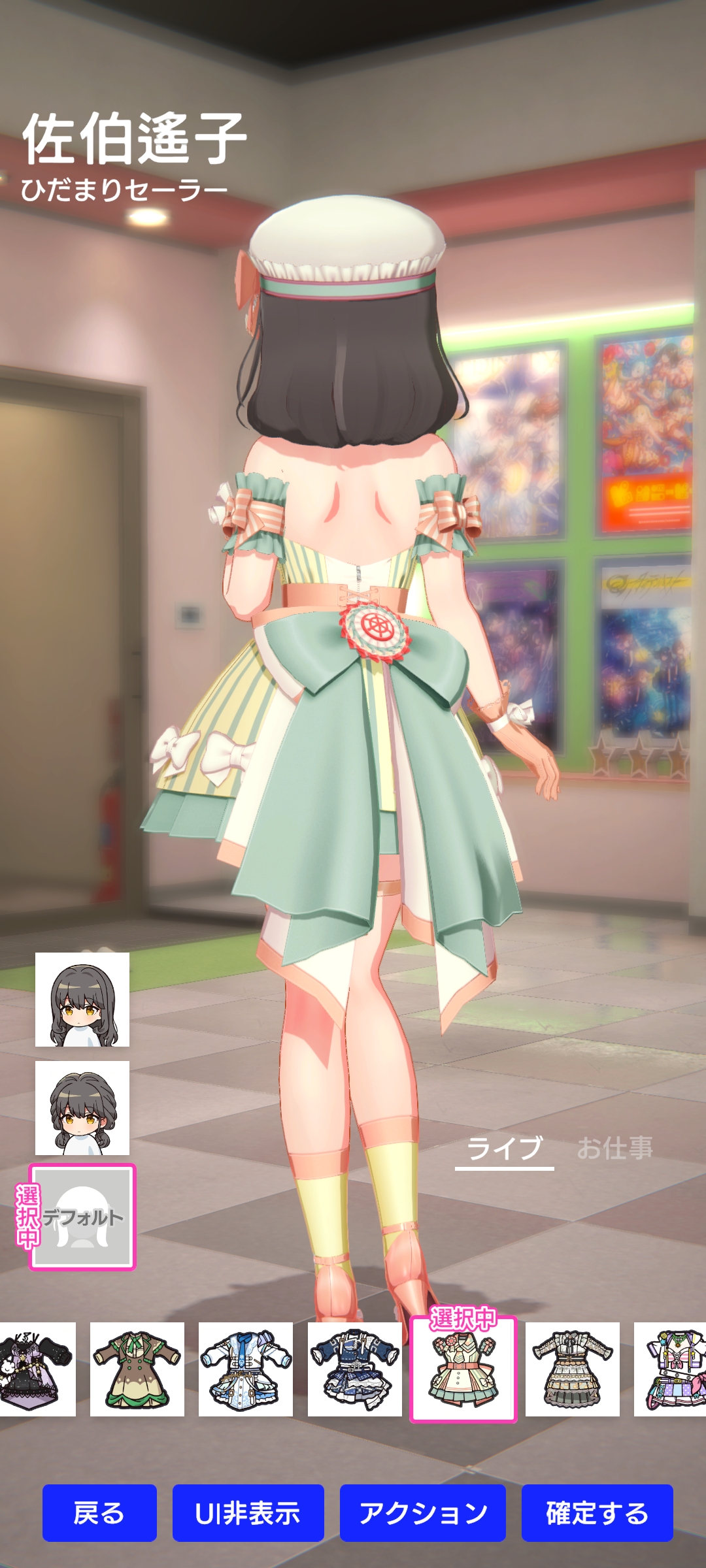Confirm the outfit with 確定する
This screenshot has height=1568, width=706.
tap(597, 1512)
